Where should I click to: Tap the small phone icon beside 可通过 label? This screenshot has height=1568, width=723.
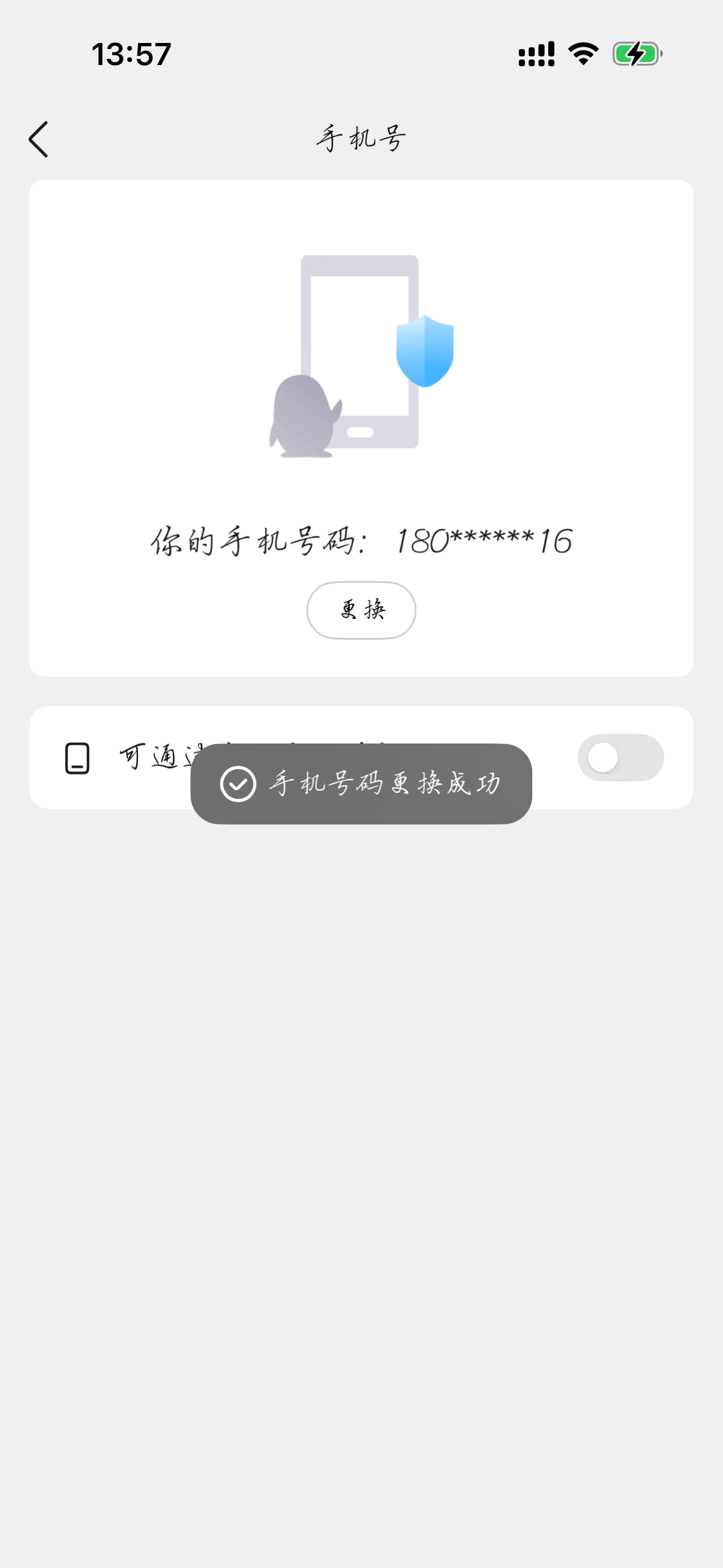pos(76,758)
